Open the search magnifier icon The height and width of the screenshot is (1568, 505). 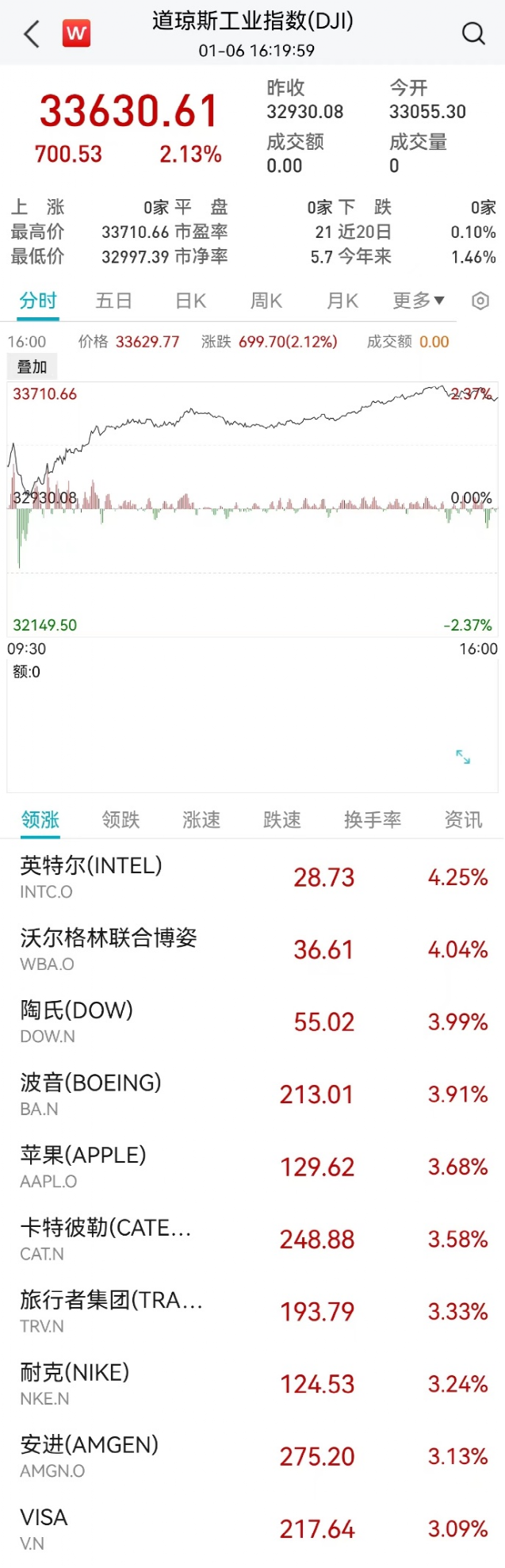pyautogui.click(x=473, y=33)
